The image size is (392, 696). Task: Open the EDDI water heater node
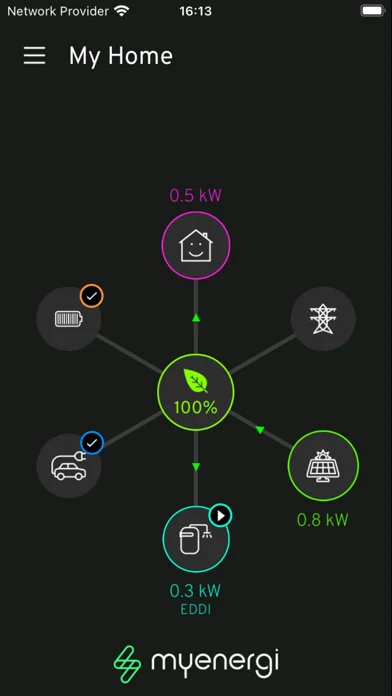pyautogui.click(x=196, y=539)
